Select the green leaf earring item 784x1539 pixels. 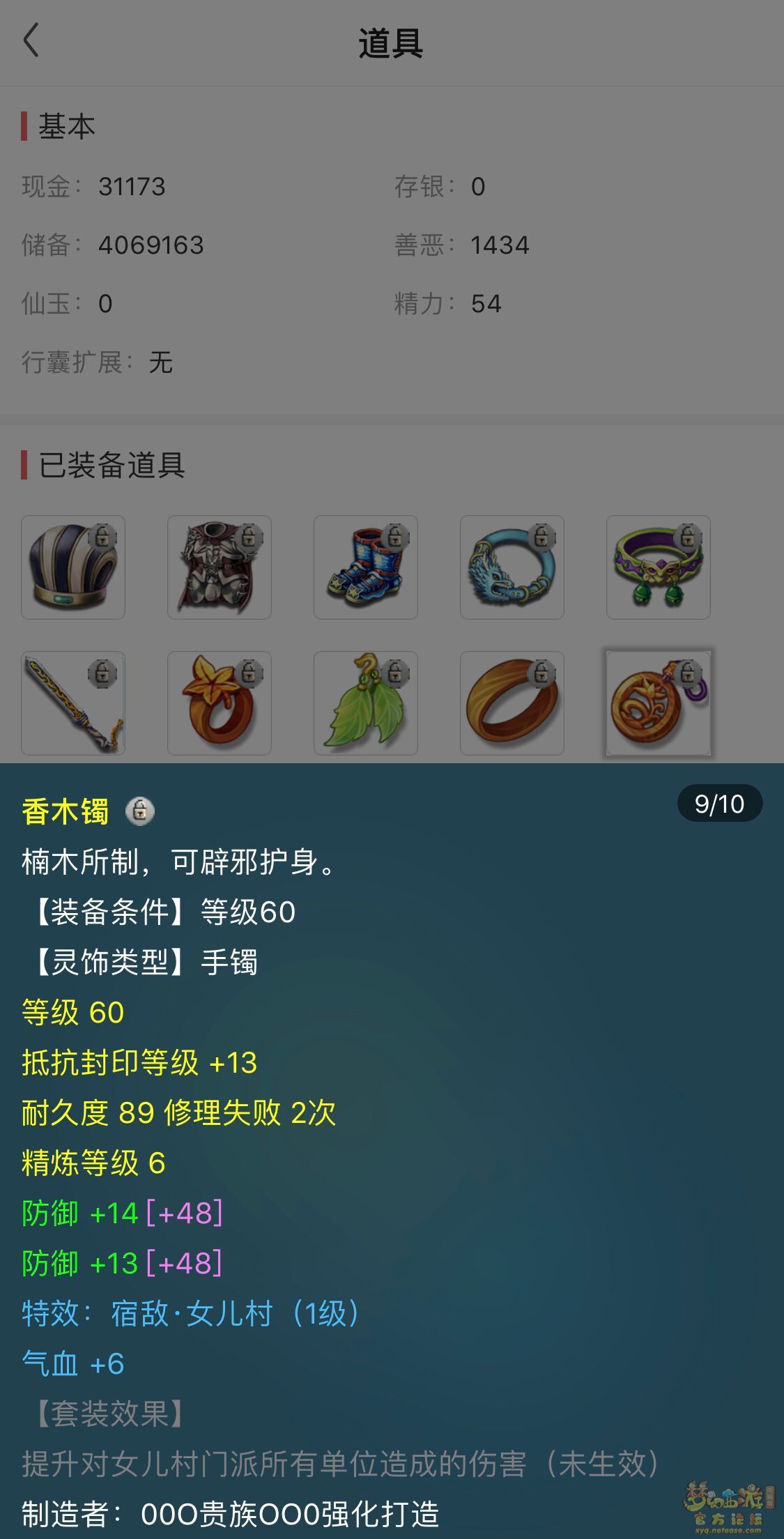[366, 703]
